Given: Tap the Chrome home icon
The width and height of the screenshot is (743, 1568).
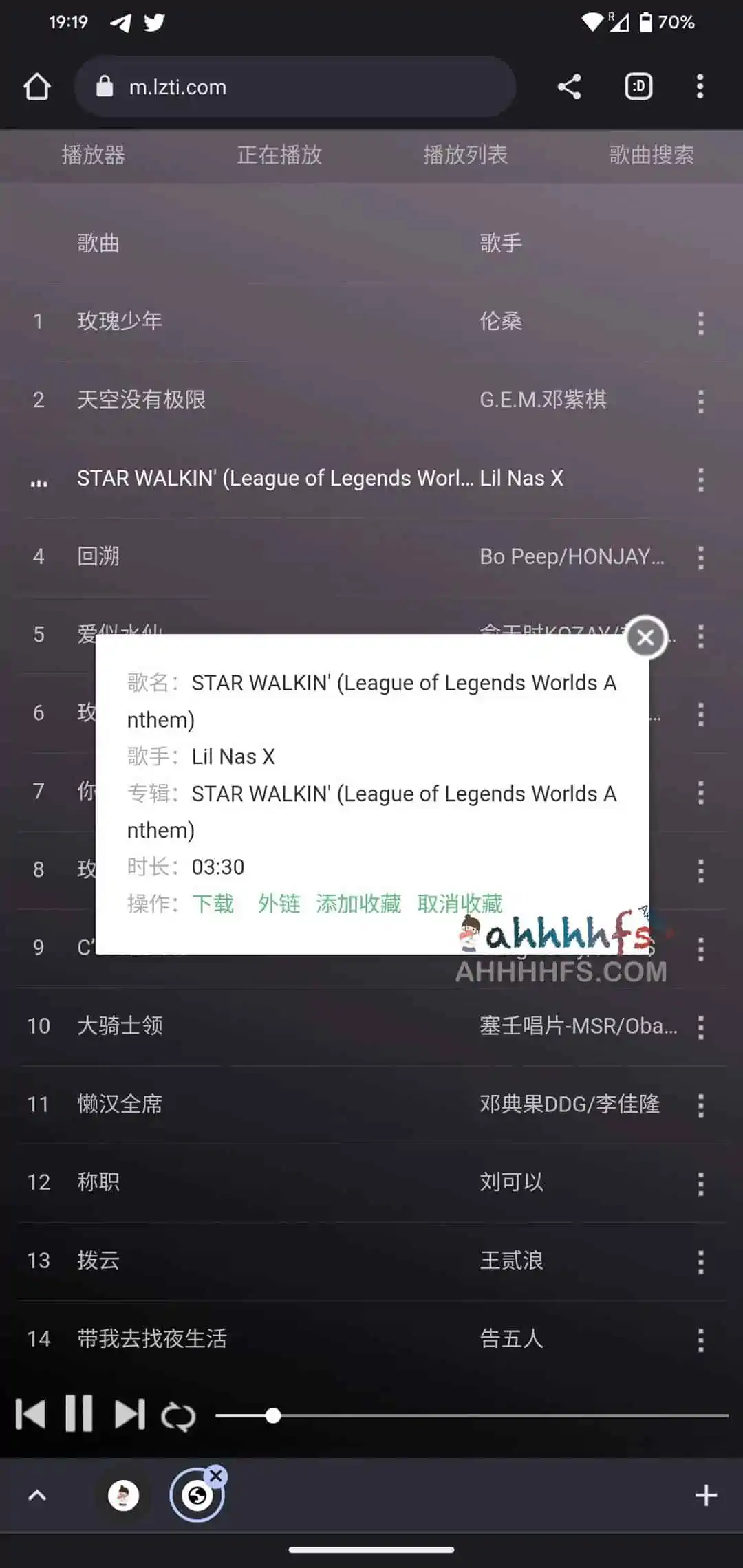Looking at the screenshot, I should [x=38, y=86].
